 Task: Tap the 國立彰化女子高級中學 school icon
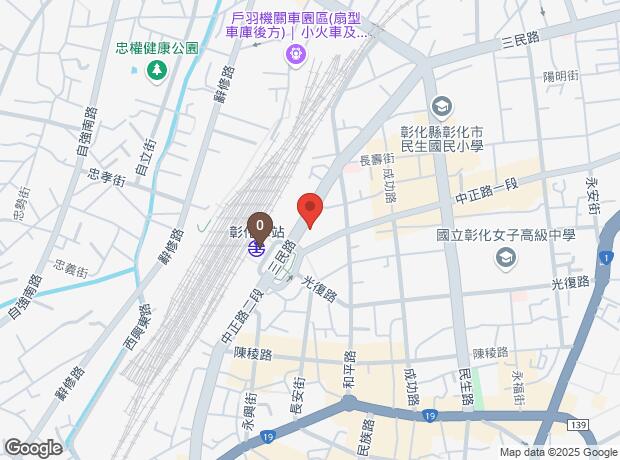pyautogui.click(x=505, y=258)
